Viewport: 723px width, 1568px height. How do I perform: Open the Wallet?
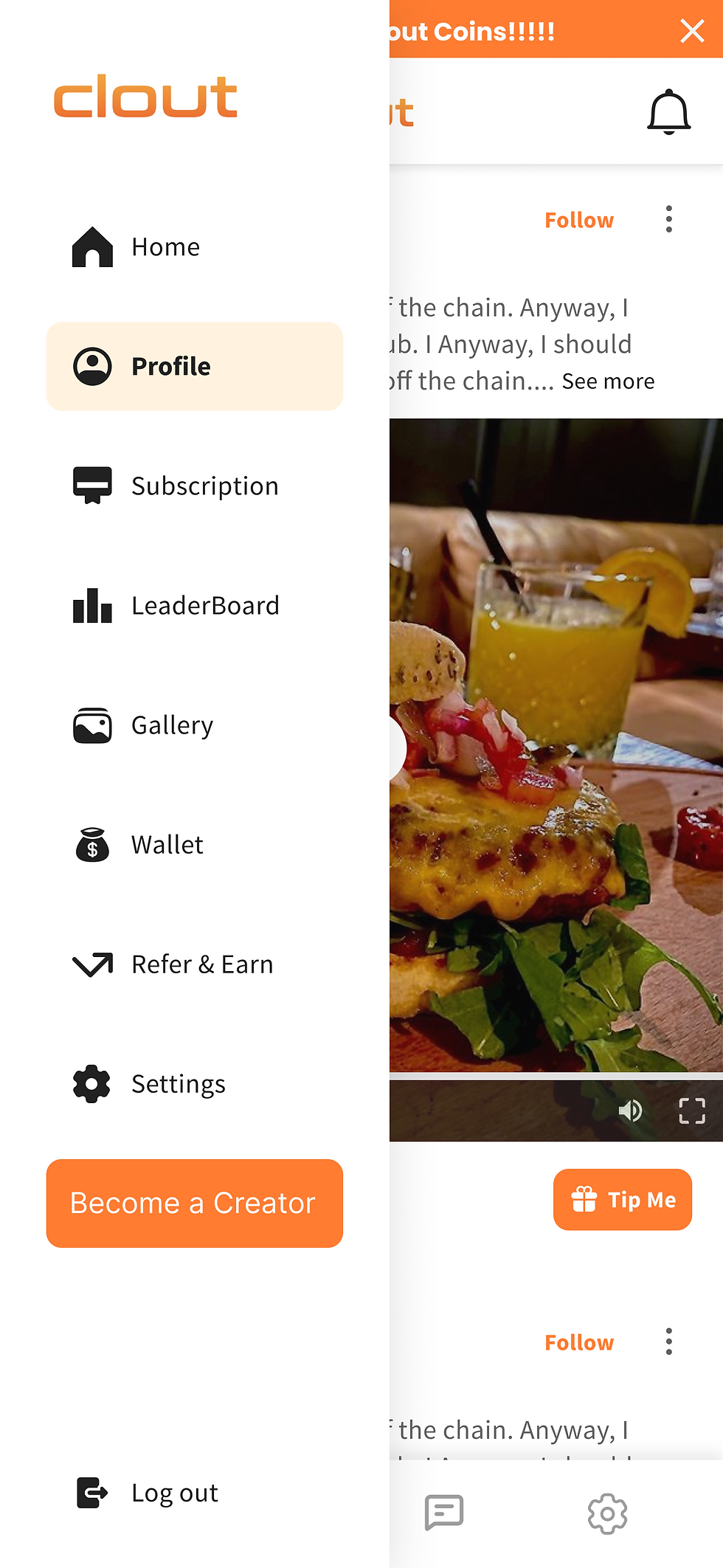[195, 845]
